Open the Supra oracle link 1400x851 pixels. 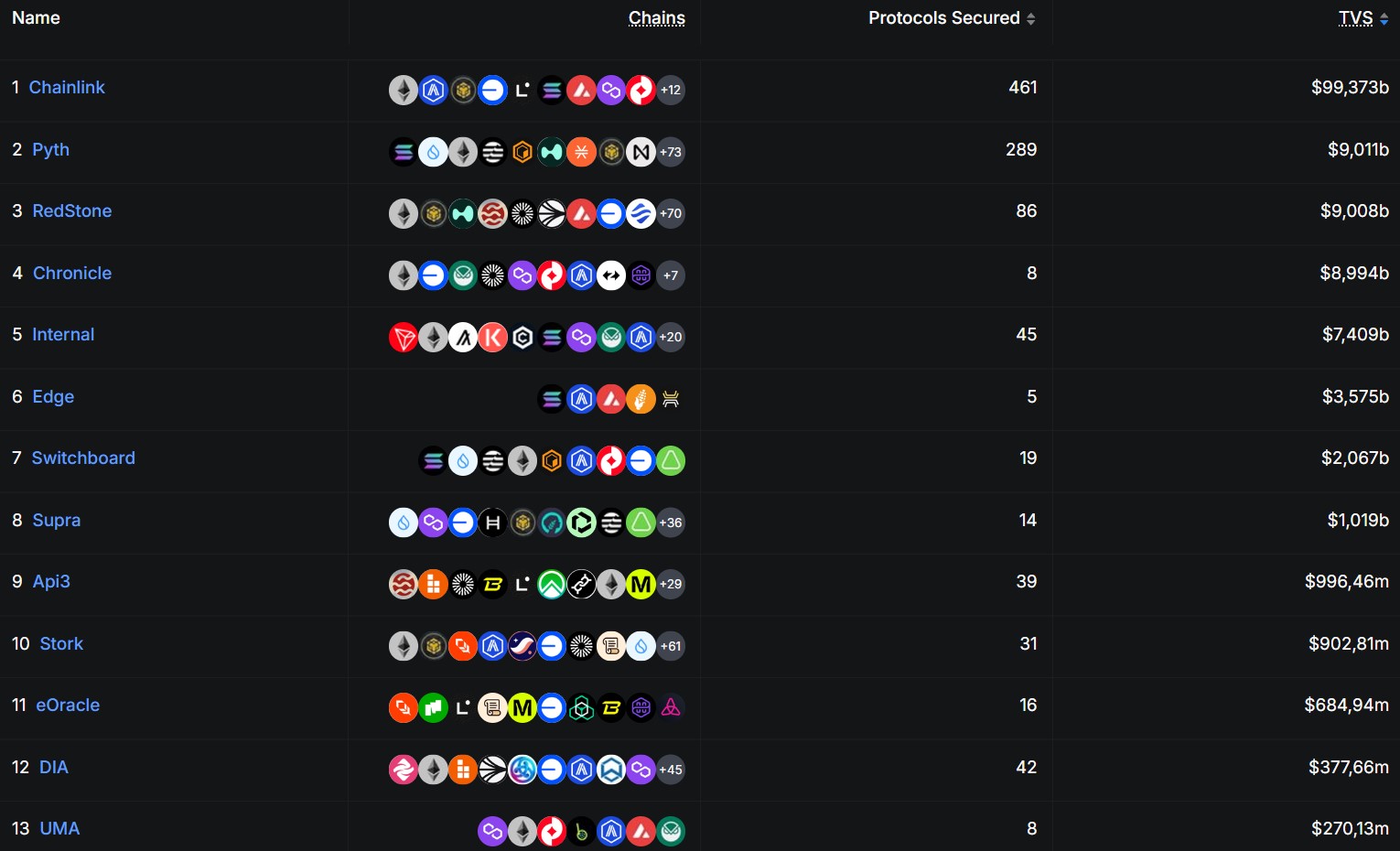click(x=56, y=521)
